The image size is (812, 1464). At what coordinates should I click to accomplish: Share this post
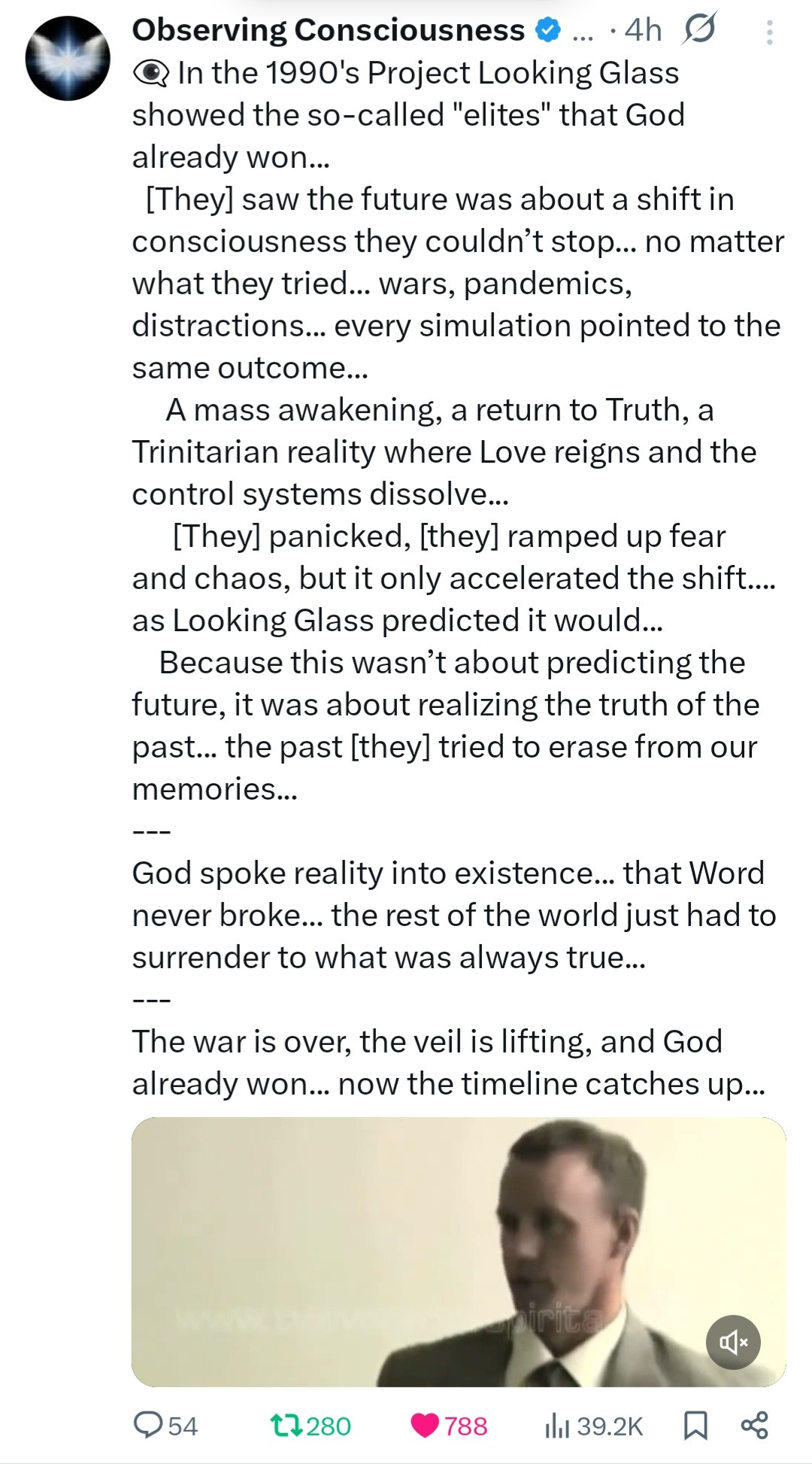[754, 1425]
